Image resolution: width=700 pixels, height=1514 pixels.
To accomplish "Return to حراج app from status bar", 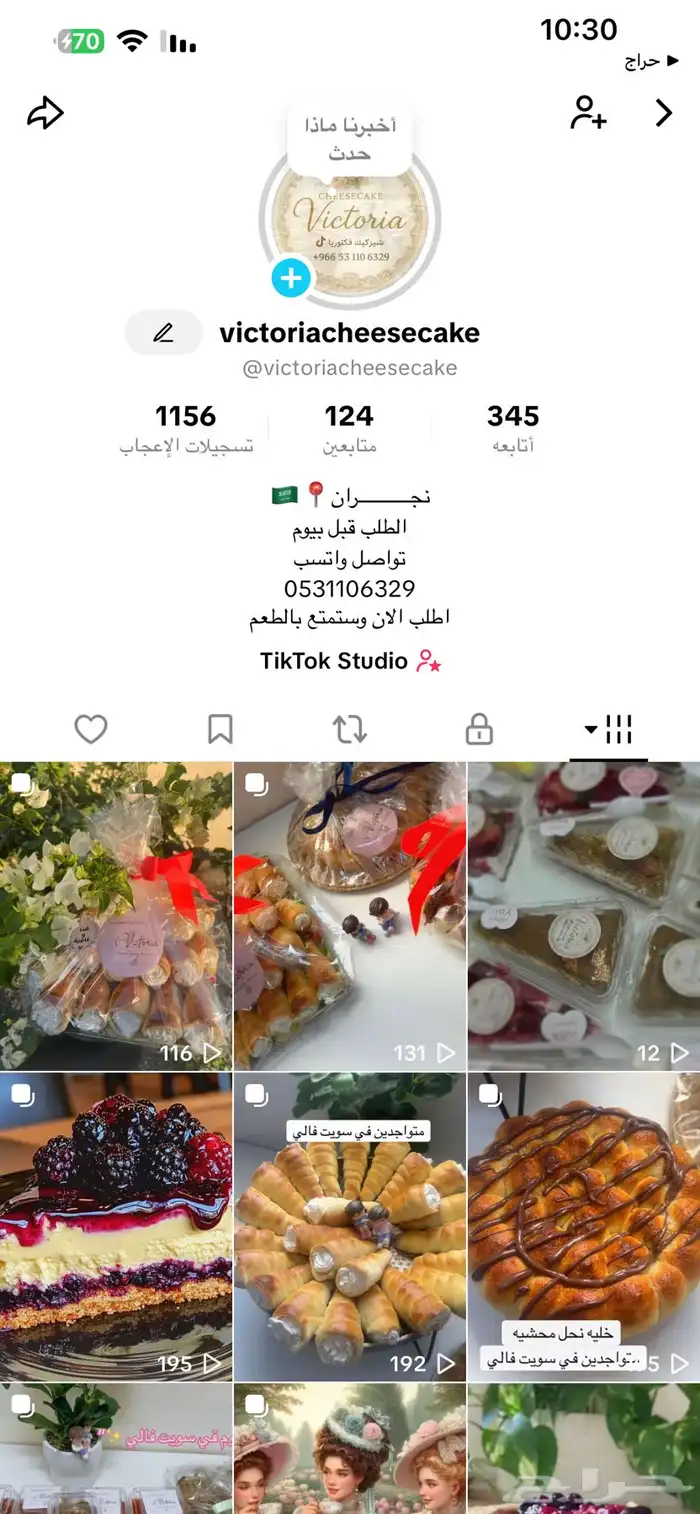I will 642,62.
